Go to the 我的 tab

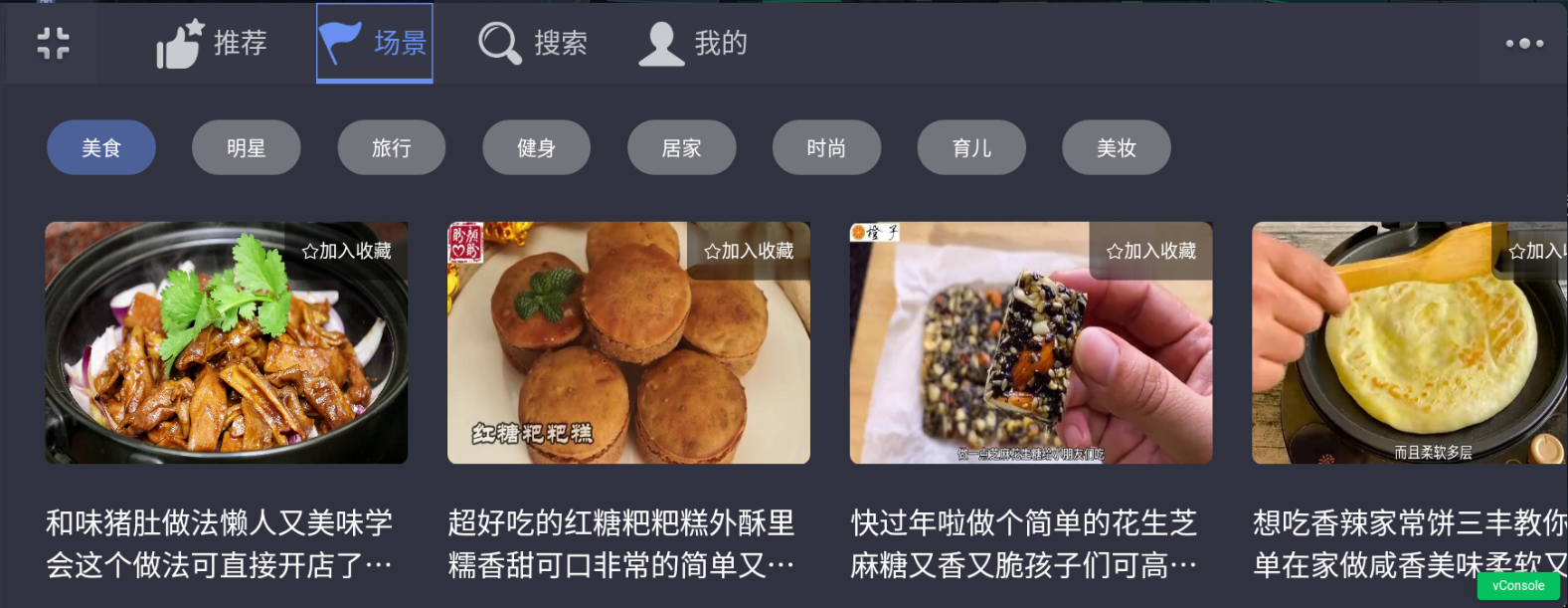693,44
